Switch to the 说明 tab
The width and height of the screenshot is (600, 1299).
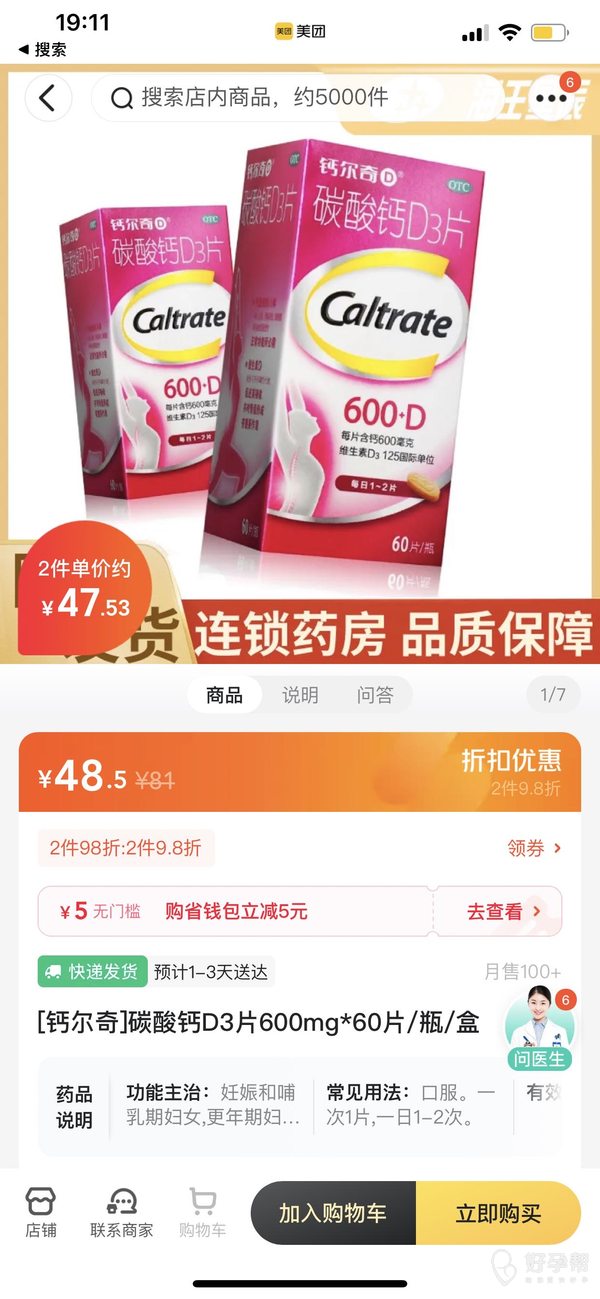(300, 695)
